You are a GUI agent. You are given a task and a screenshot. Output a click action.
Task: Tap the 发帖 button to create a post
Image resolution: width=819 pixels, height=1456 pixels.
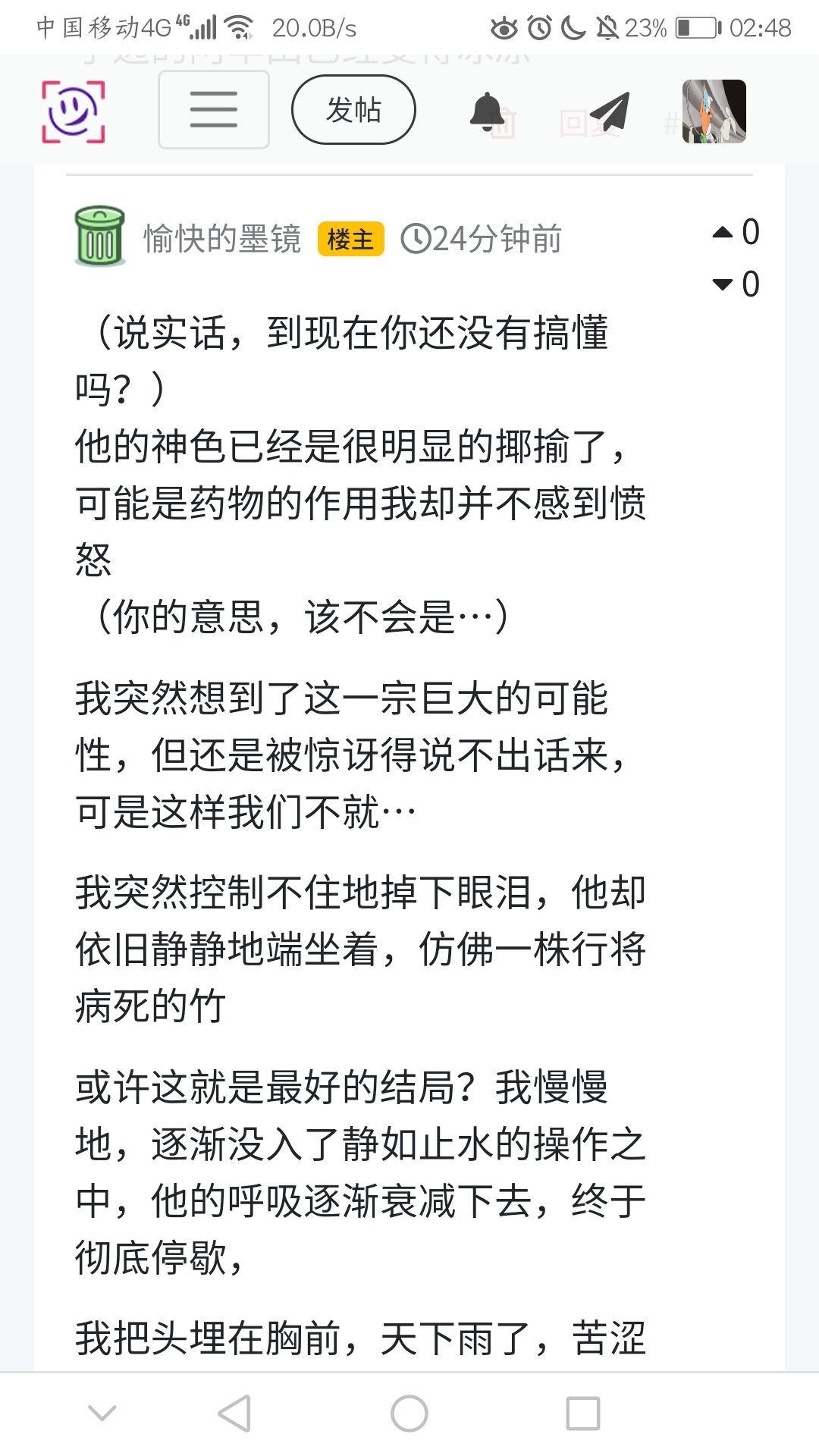point(353,110)
